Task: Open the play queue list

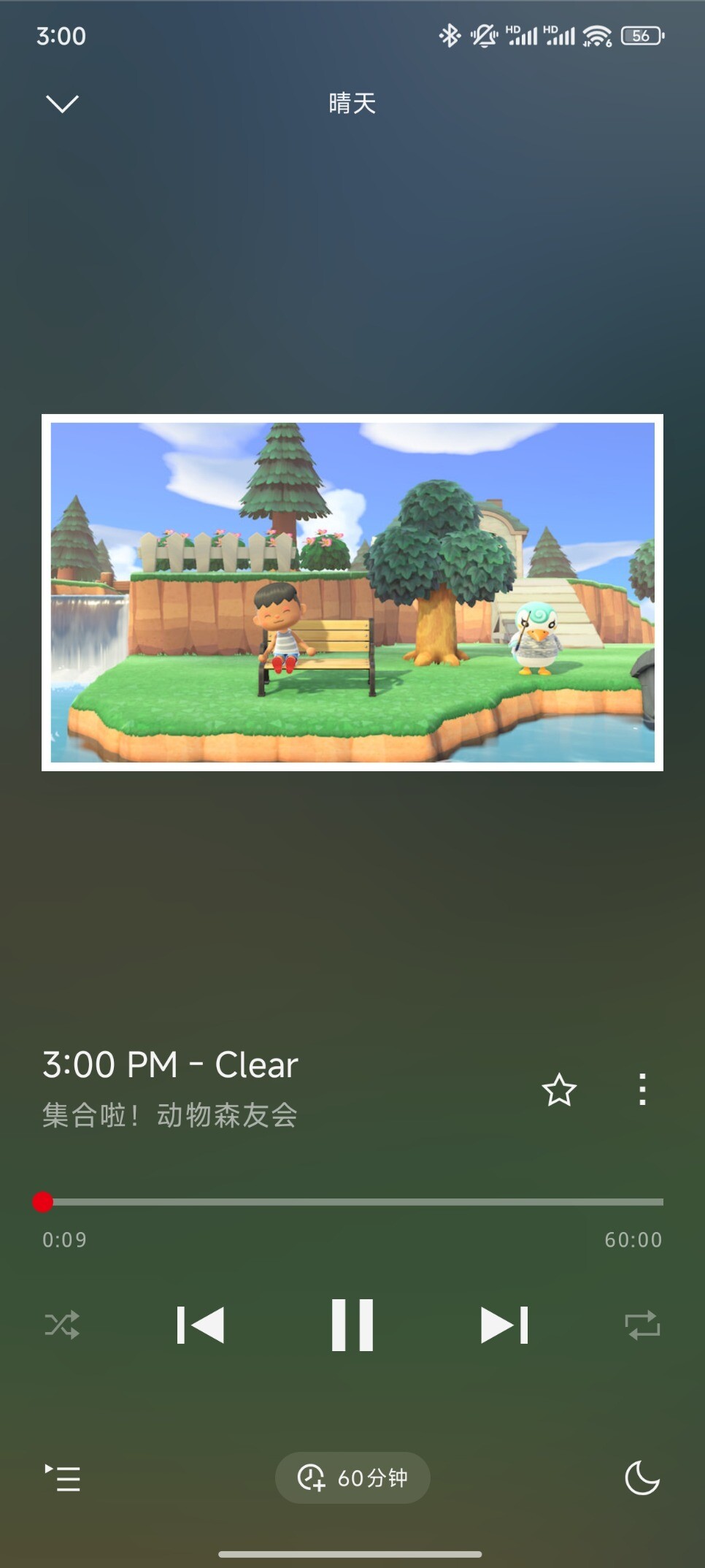Action: [63, 1477]
